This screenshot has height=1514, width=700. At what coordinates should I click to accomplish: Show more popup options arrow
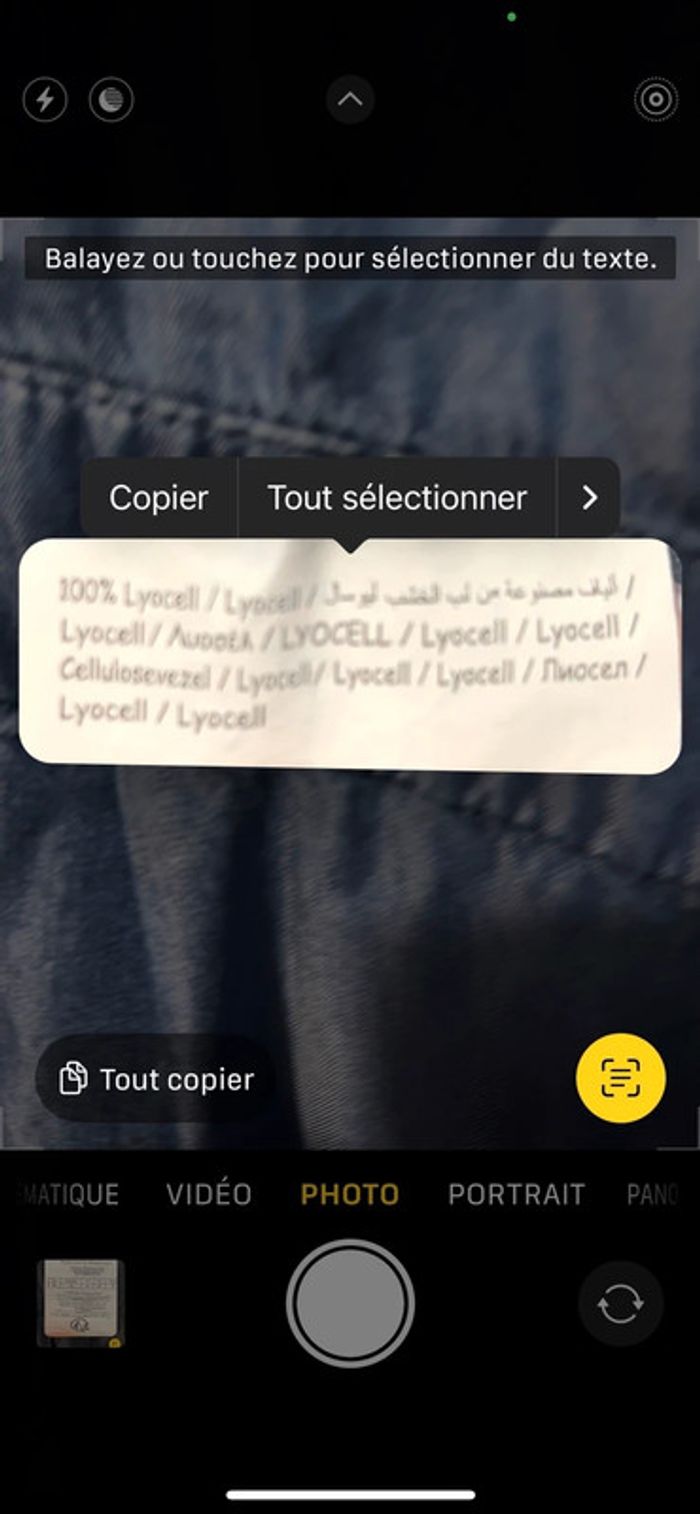[589, 498]
